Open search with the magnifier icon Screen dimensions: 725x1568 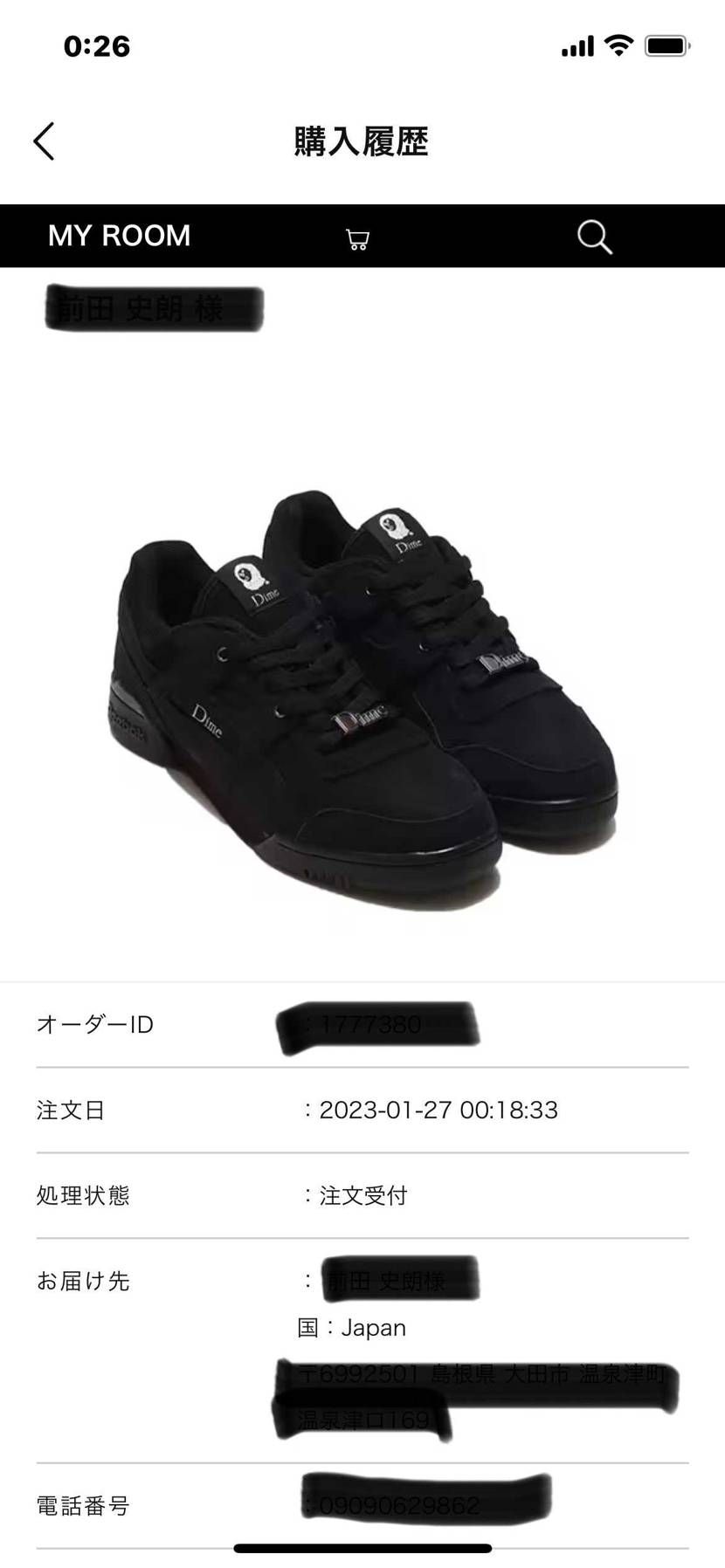595,237
